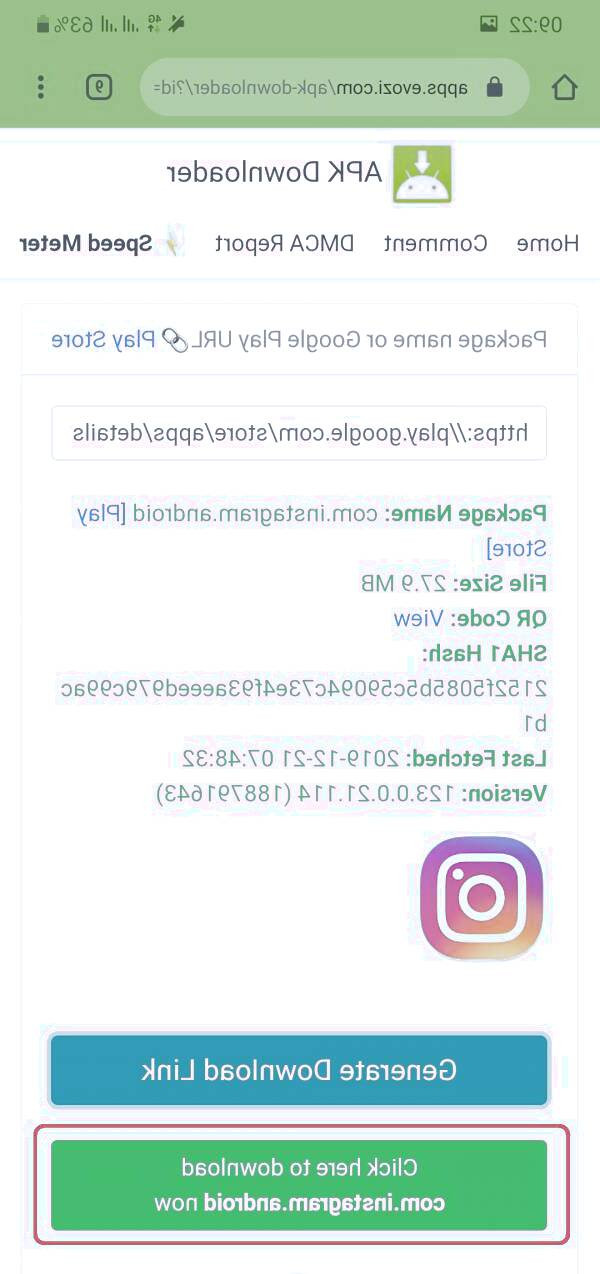Click here to download com.instagram.android

point(299,1184)
